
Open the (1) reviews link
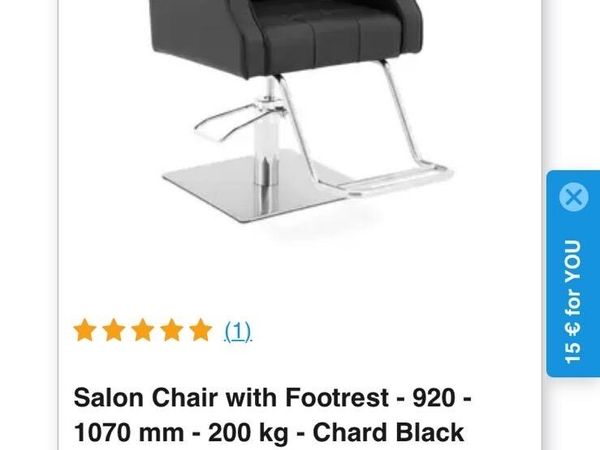[237, 331]
